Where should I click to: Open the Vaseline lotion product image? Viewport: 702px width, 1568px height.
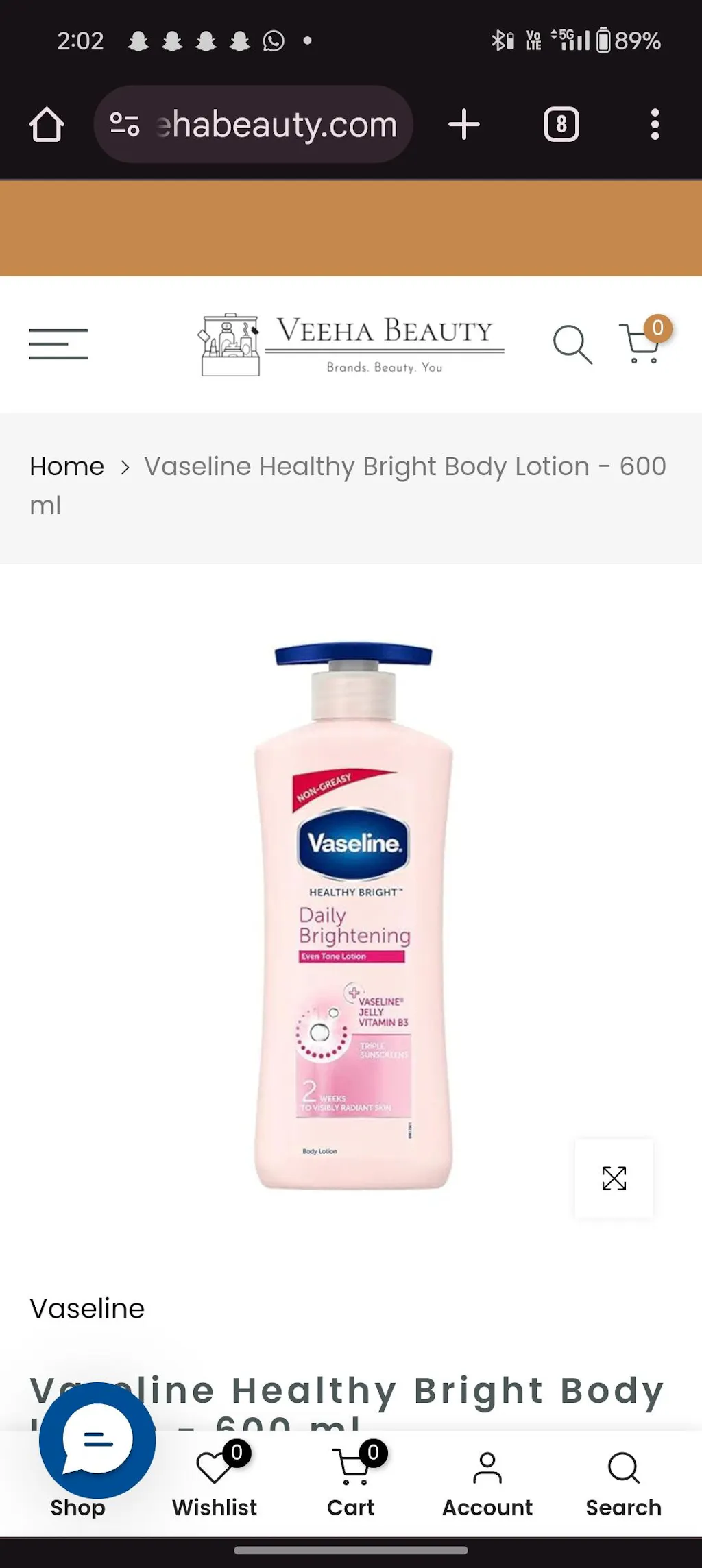pos(353,915)
